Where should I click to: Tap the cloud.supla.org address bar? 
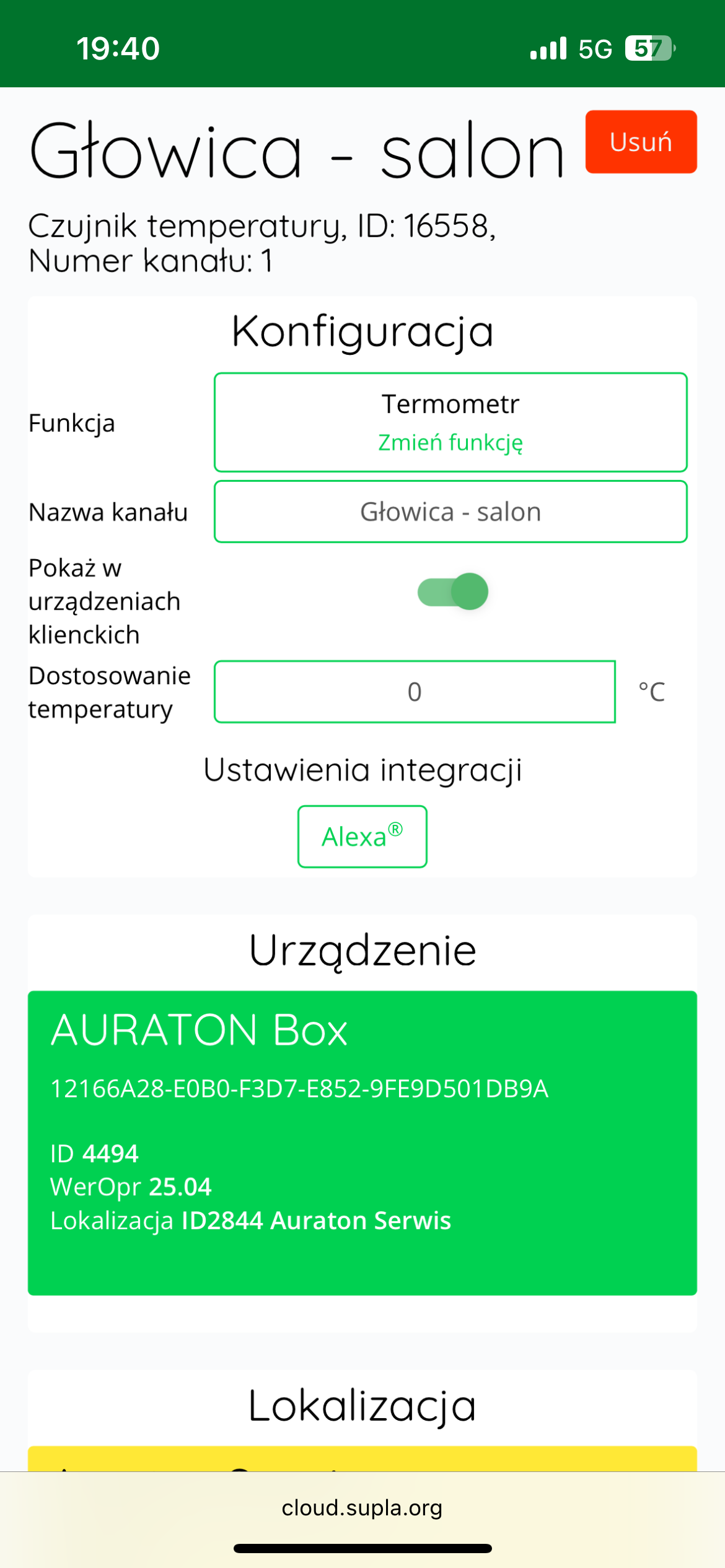click(x=362, y=1507)
